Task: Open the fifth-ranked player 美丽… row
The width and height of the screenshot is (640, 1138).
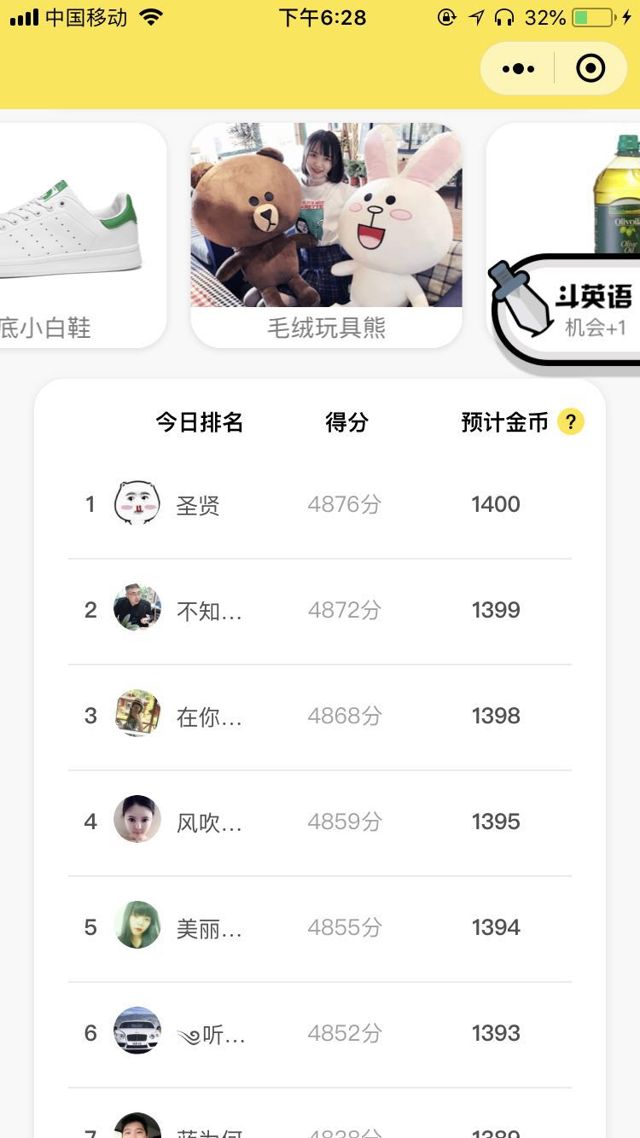Action: click(x=320, y=929)
